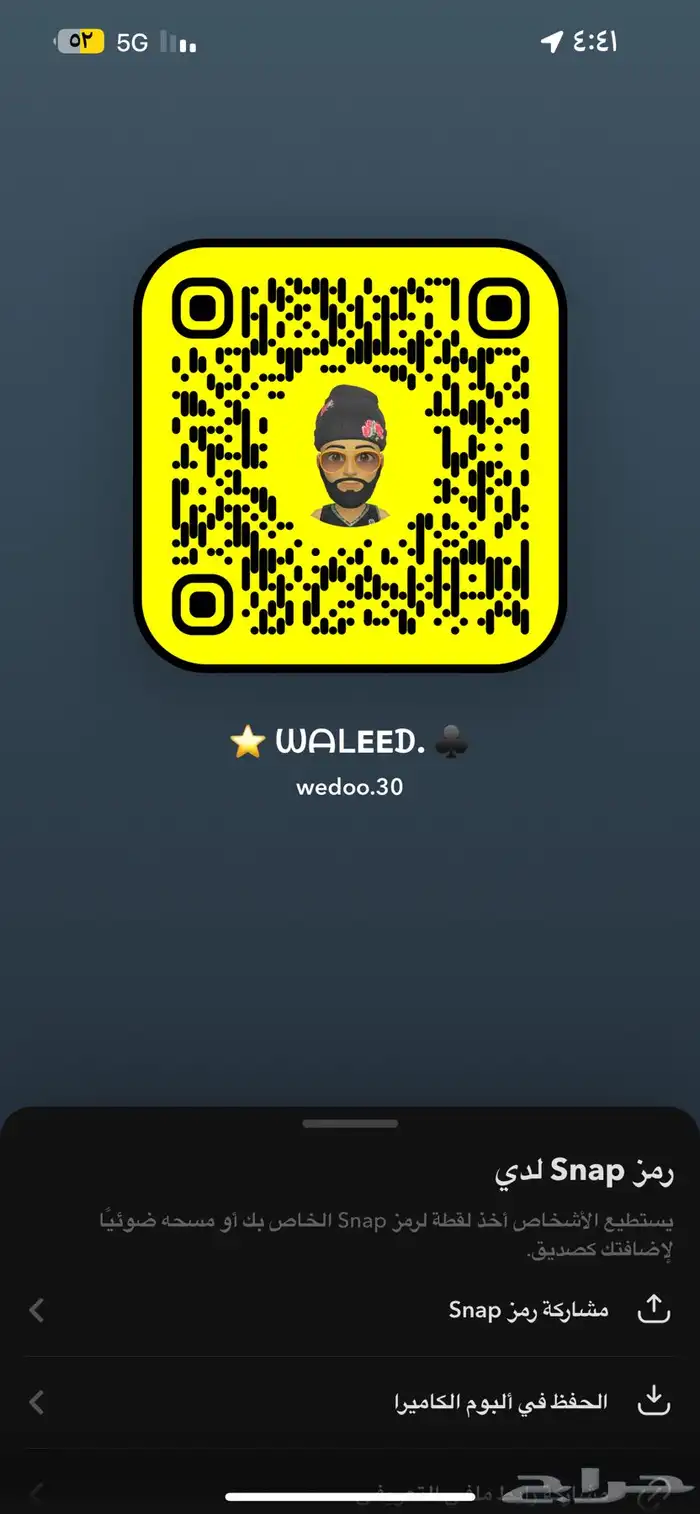Image resolution: width=700 pixels, height=1514 pixels.
Task: Tap the bottom sheet drag handle
Action: tap(350, 1124)
